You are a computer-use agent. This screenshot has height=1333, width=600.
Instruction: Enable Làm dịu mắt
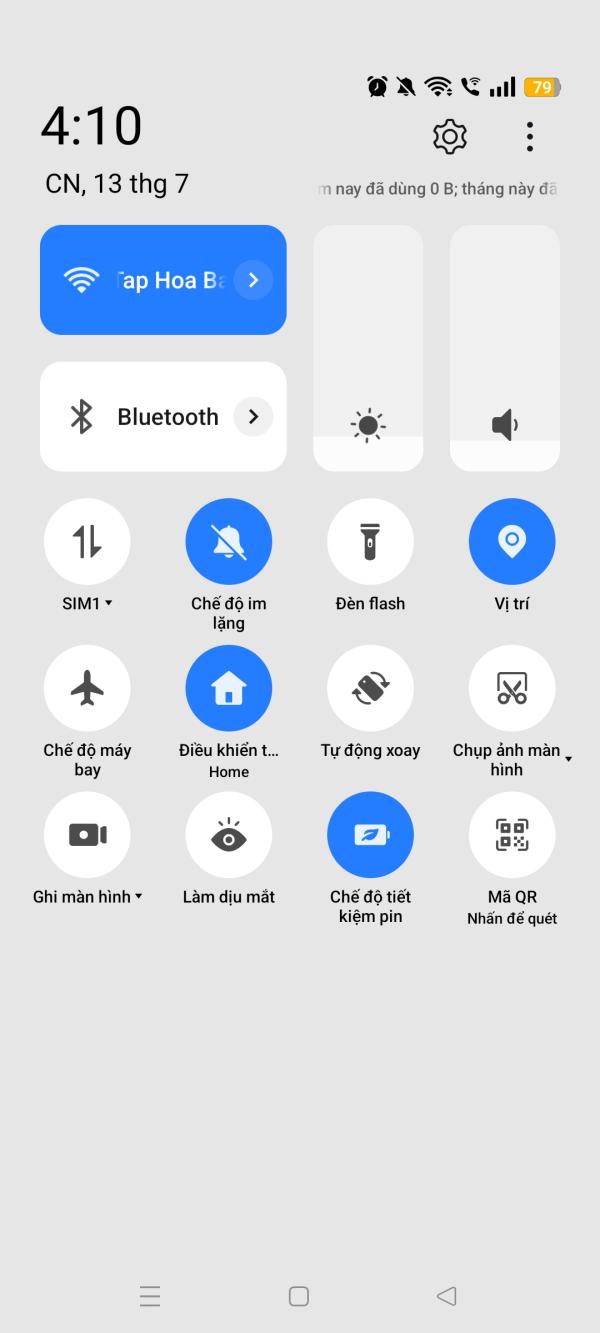tap(229, 835)
